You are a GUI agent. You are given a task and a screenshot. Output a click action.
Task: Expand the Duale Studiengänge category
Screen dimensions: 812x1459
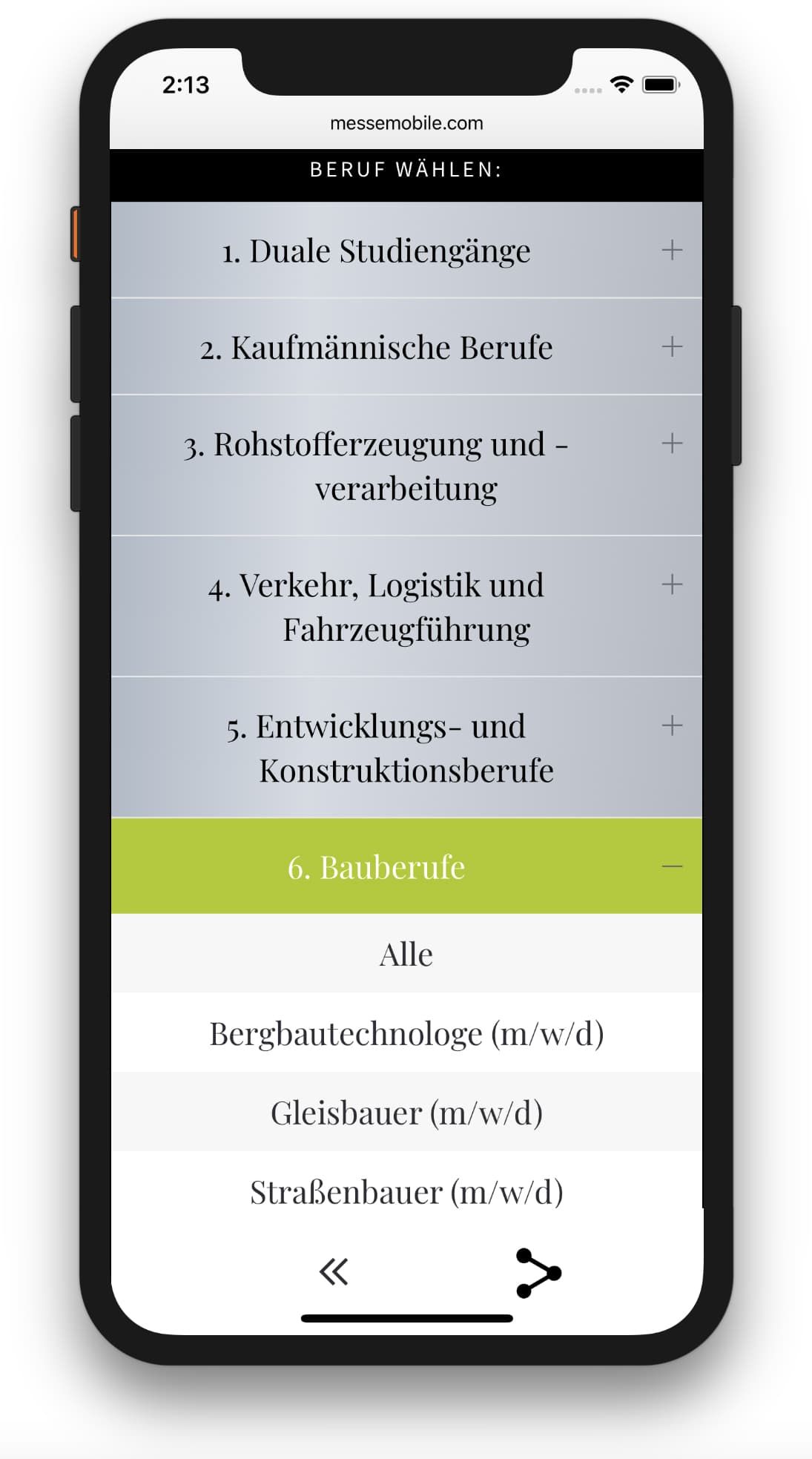pyautogui.click(x=406, y=250)
